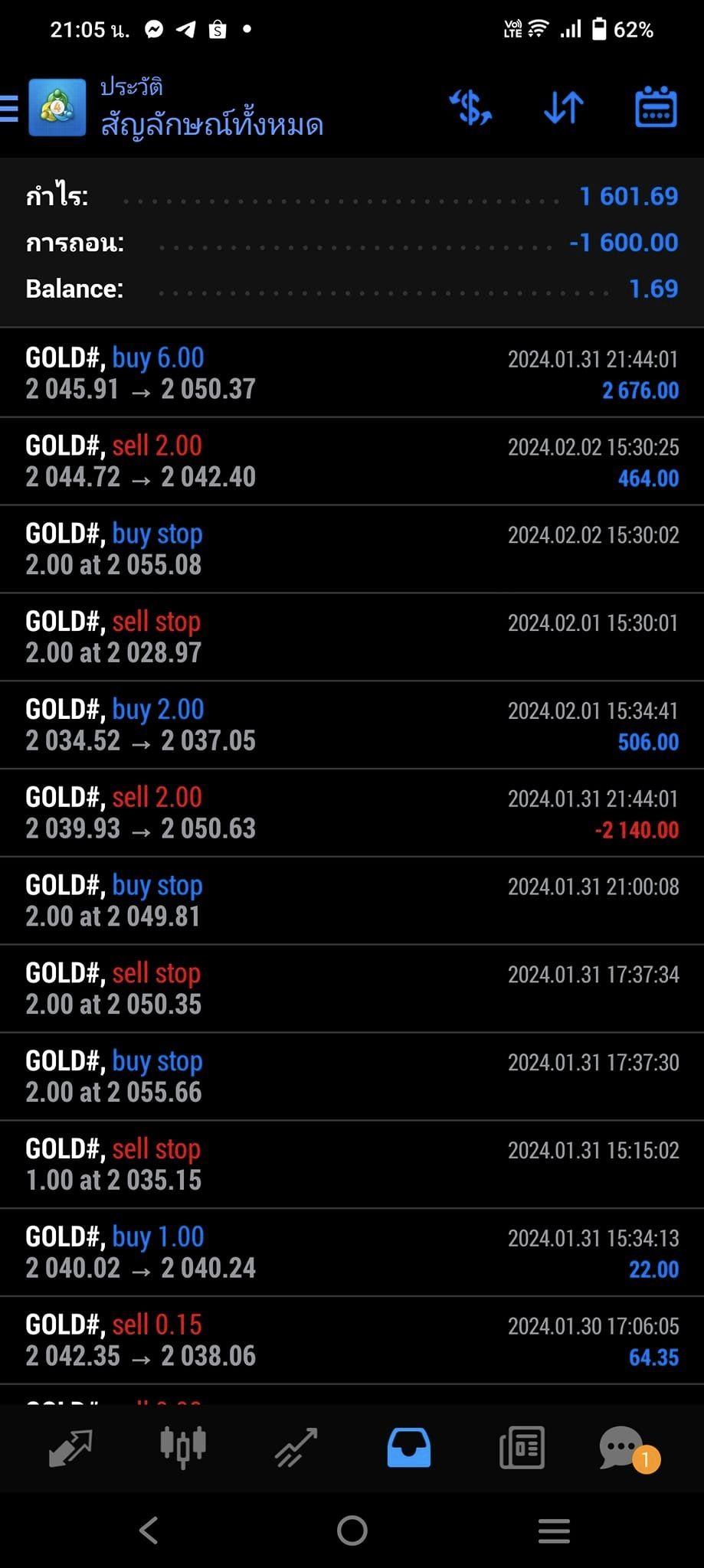Select the sell stop order at 2 028.97
704x1568 pixels.
[352, 637]
